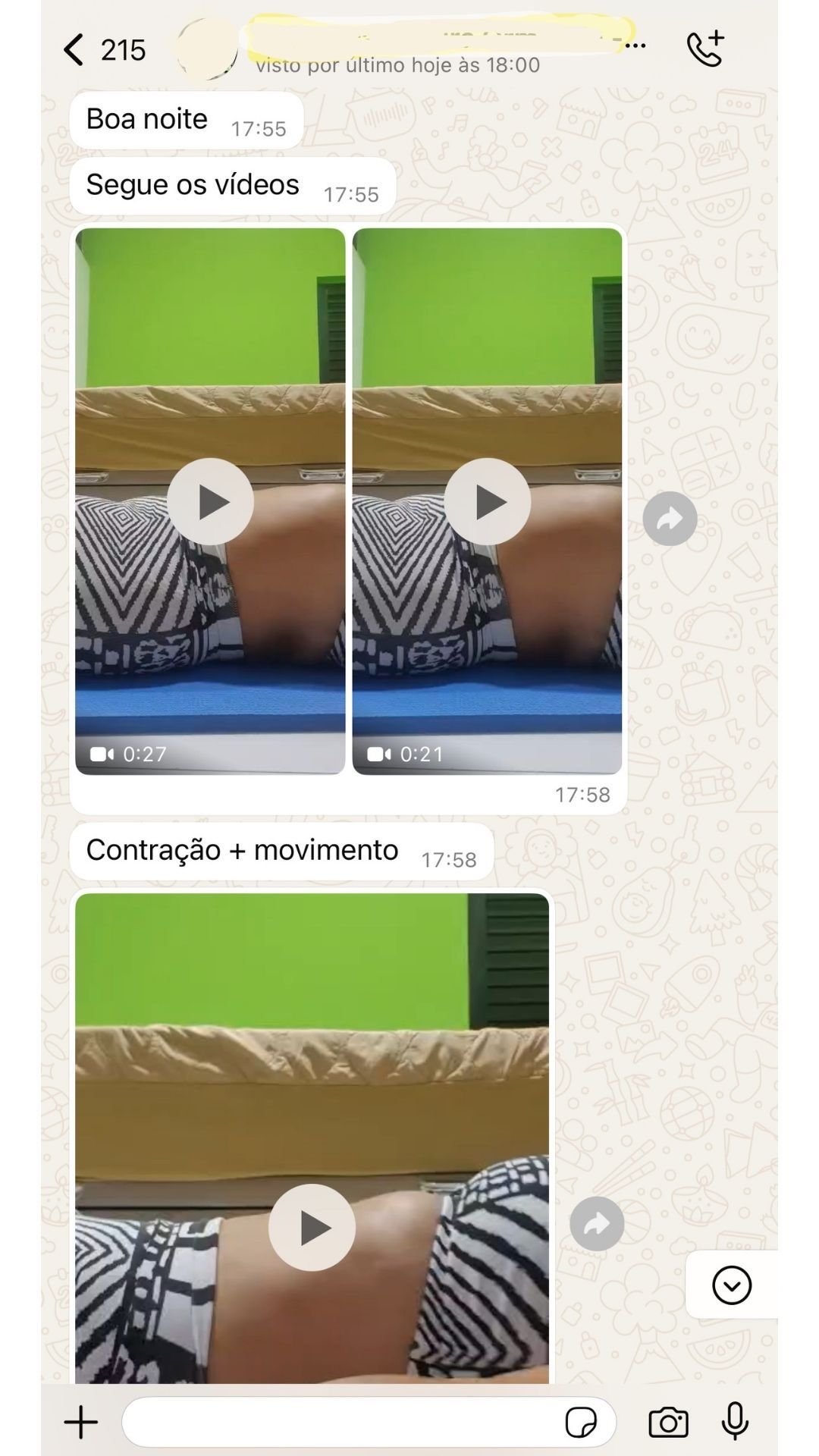Start a call with this contact
The width and height of the screenshot is (819, 1456).
click(x=705, y=49)
